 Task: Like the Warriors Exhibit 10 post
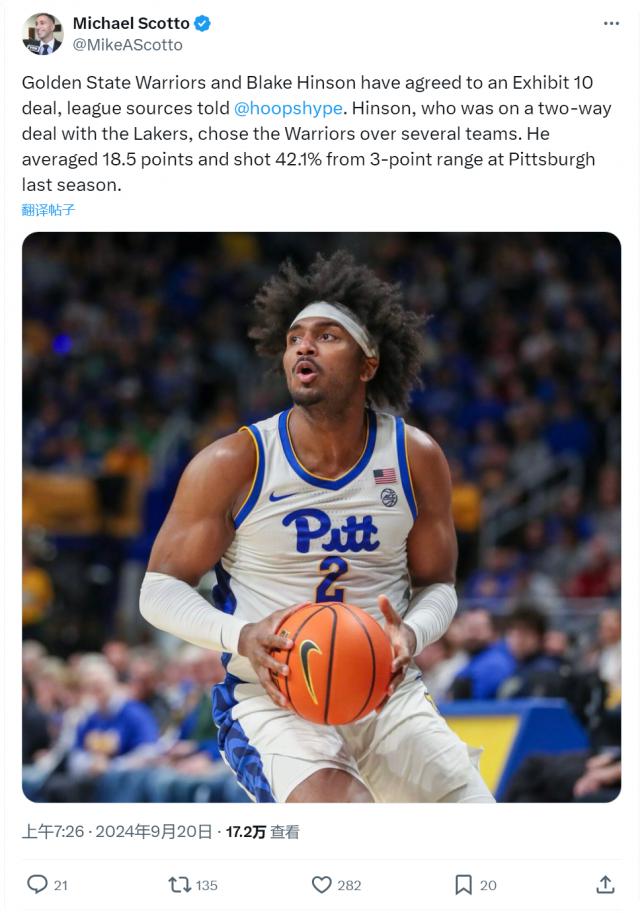click(x=322, y=884)
